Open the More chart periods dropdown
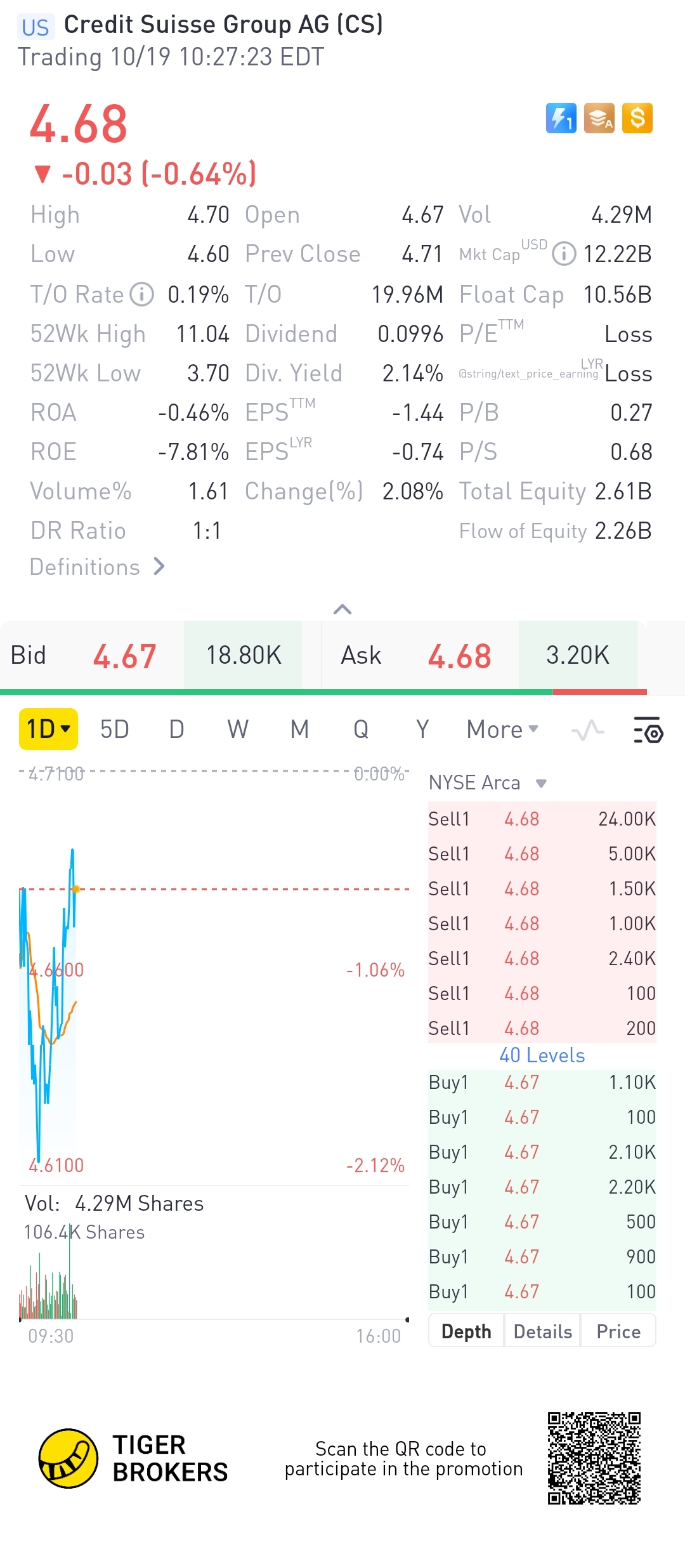The height and width of the screenshot is (1568, 685). coord(502,729)
